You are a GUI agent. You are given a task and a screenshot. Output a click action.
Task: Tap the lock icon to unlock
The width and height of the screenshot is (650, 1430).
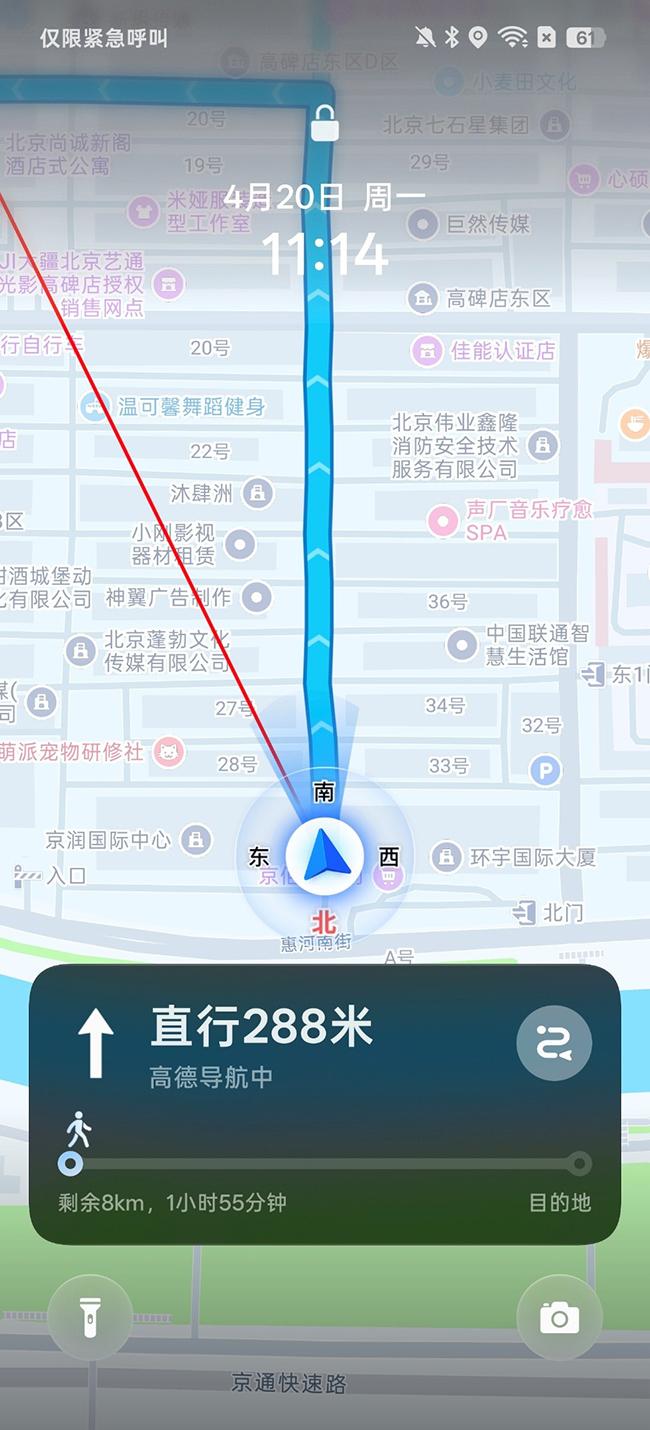click(325, 125)
